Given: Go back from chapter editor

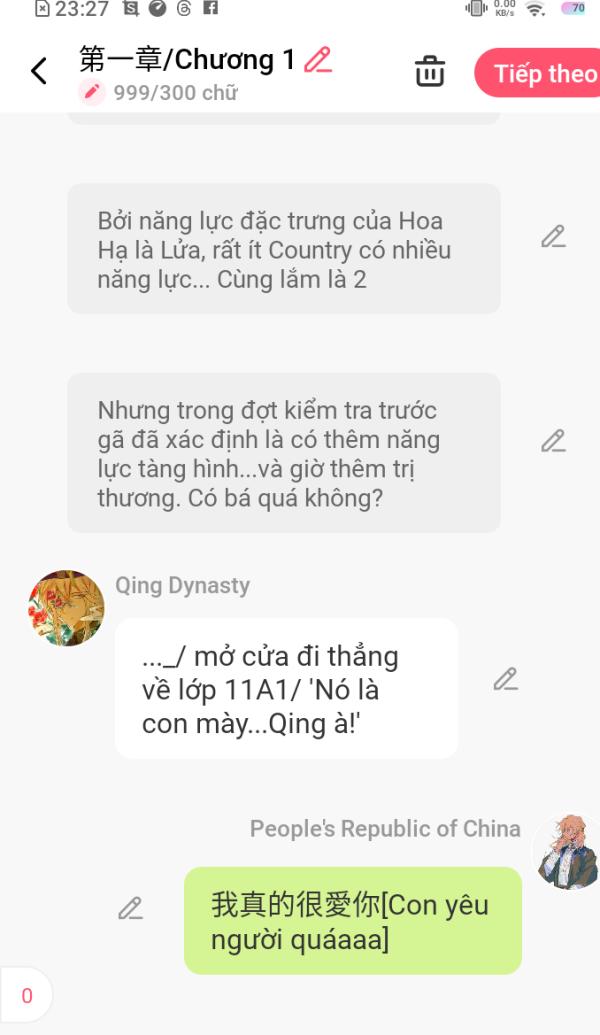Looking at the screenshot, I should point(39,71).
